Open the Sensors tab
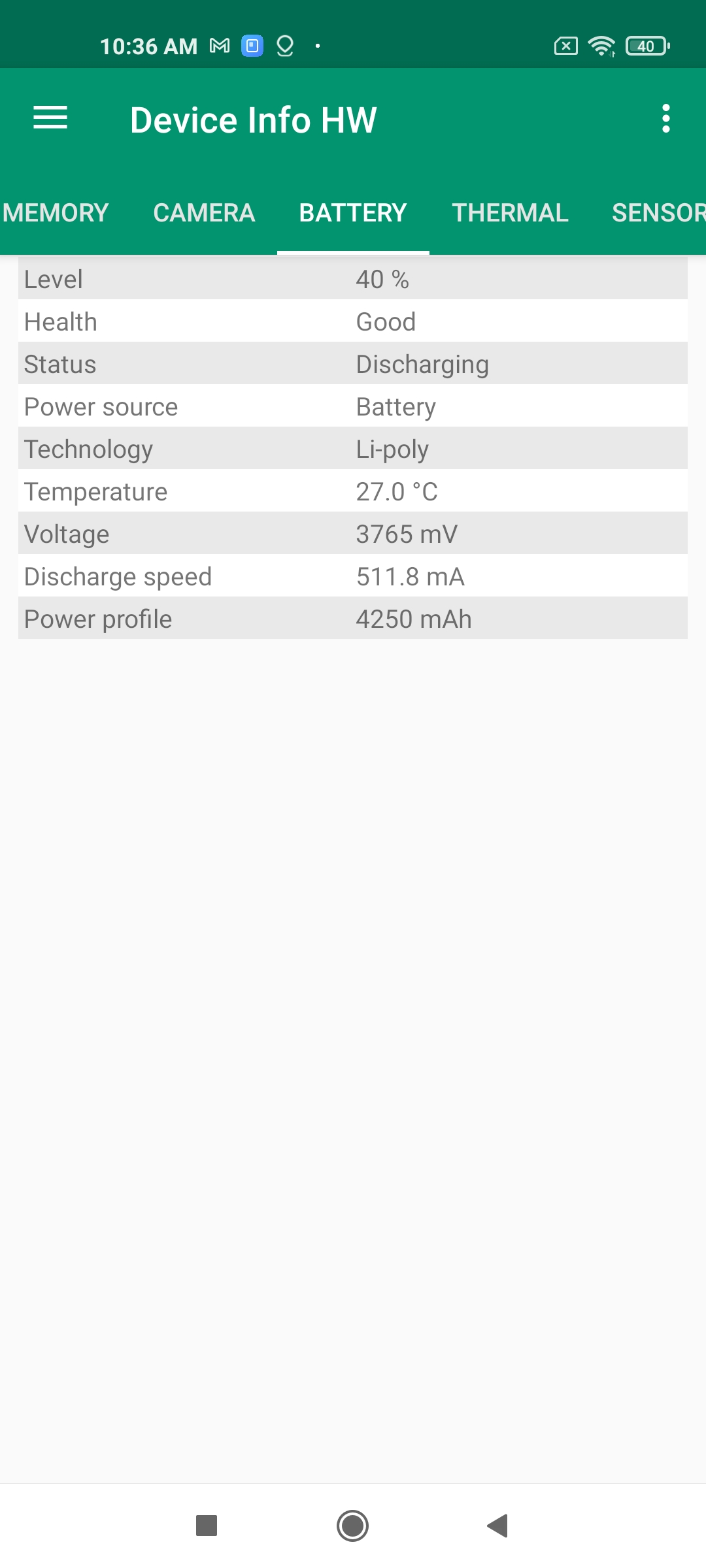This screenshot has height=1568, width=706. pyautogui.click(x=657, y=213)
